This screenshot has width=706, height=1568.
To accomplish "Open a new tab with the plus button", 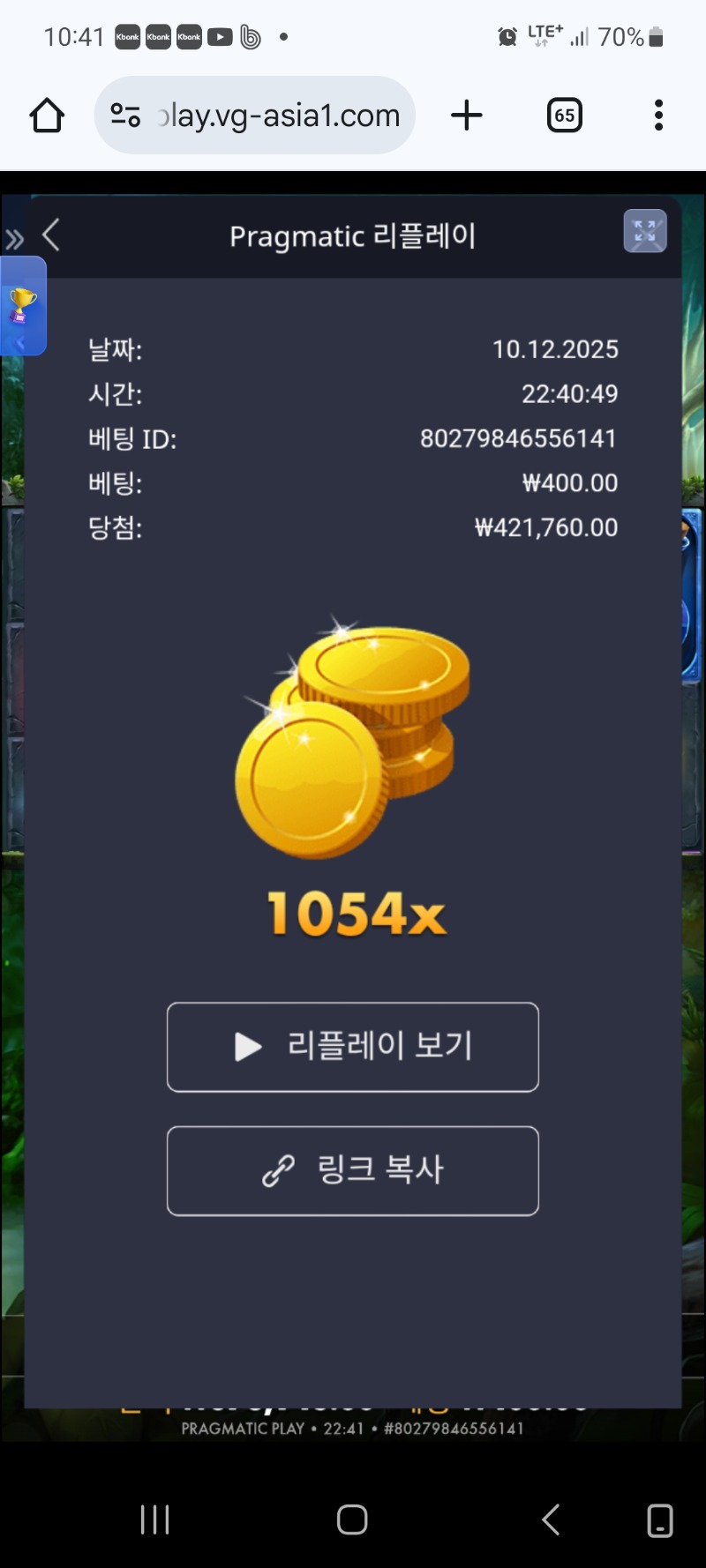I will (467, 115).
